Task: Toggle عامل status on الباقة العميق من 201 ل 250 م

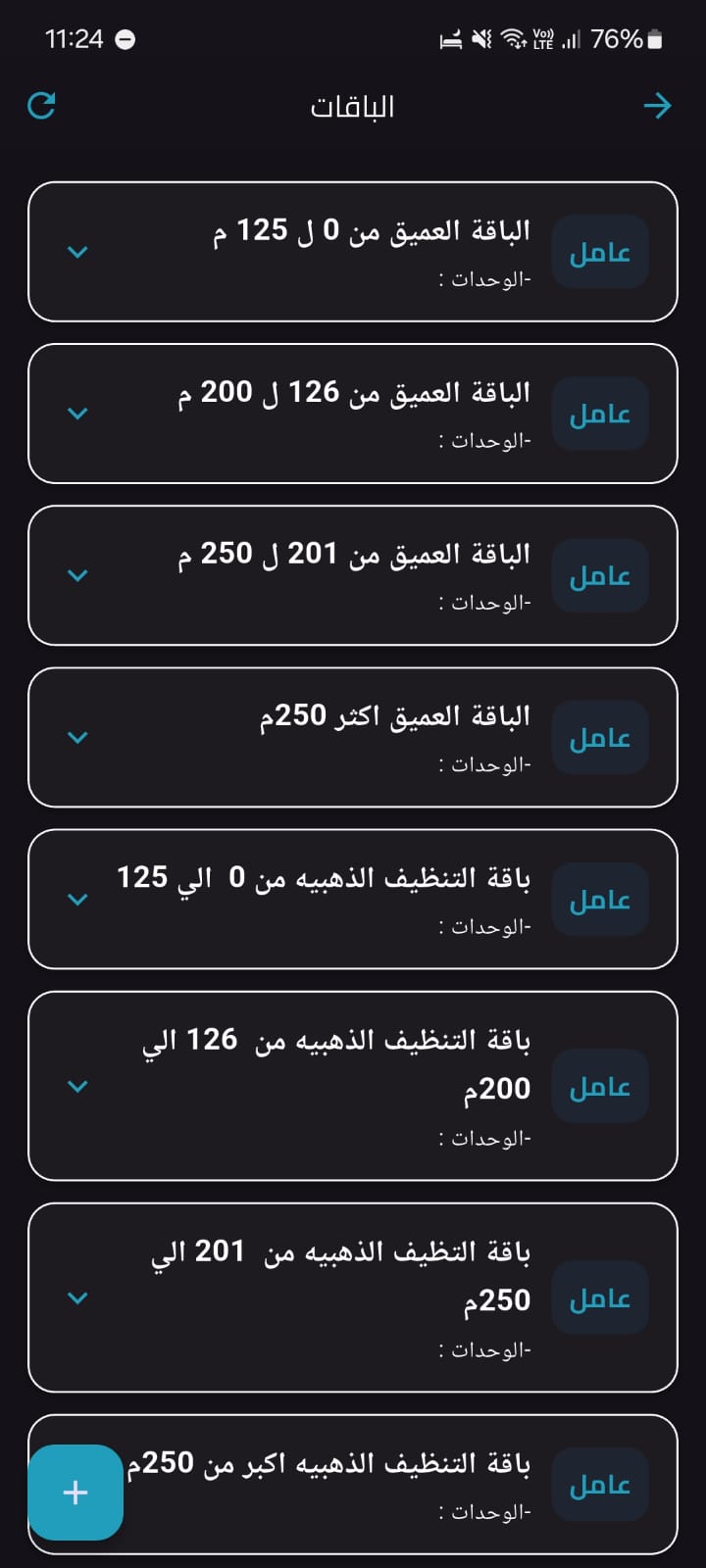Action: coord(599,575)
